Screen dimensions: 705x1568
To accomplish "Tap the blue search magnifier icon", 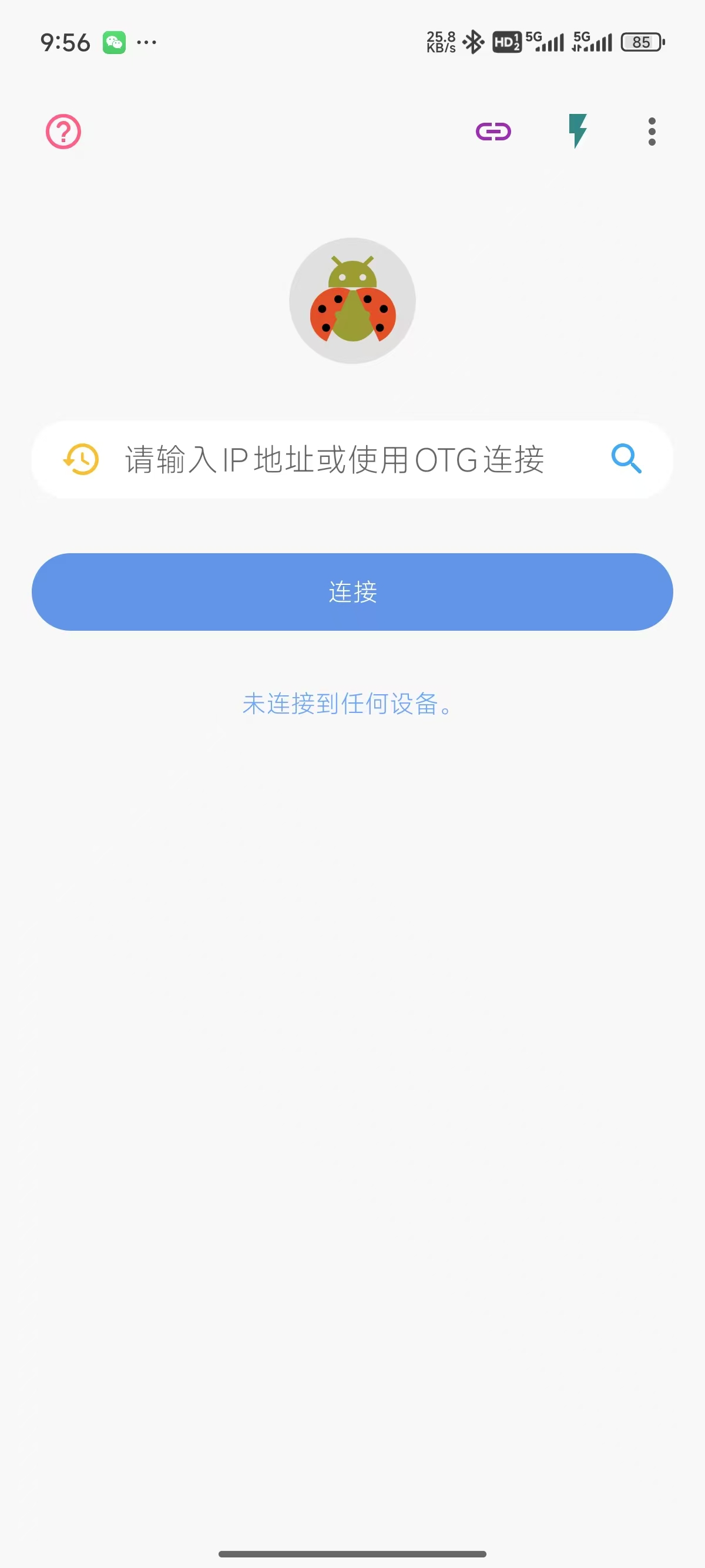I will [626, 459].
